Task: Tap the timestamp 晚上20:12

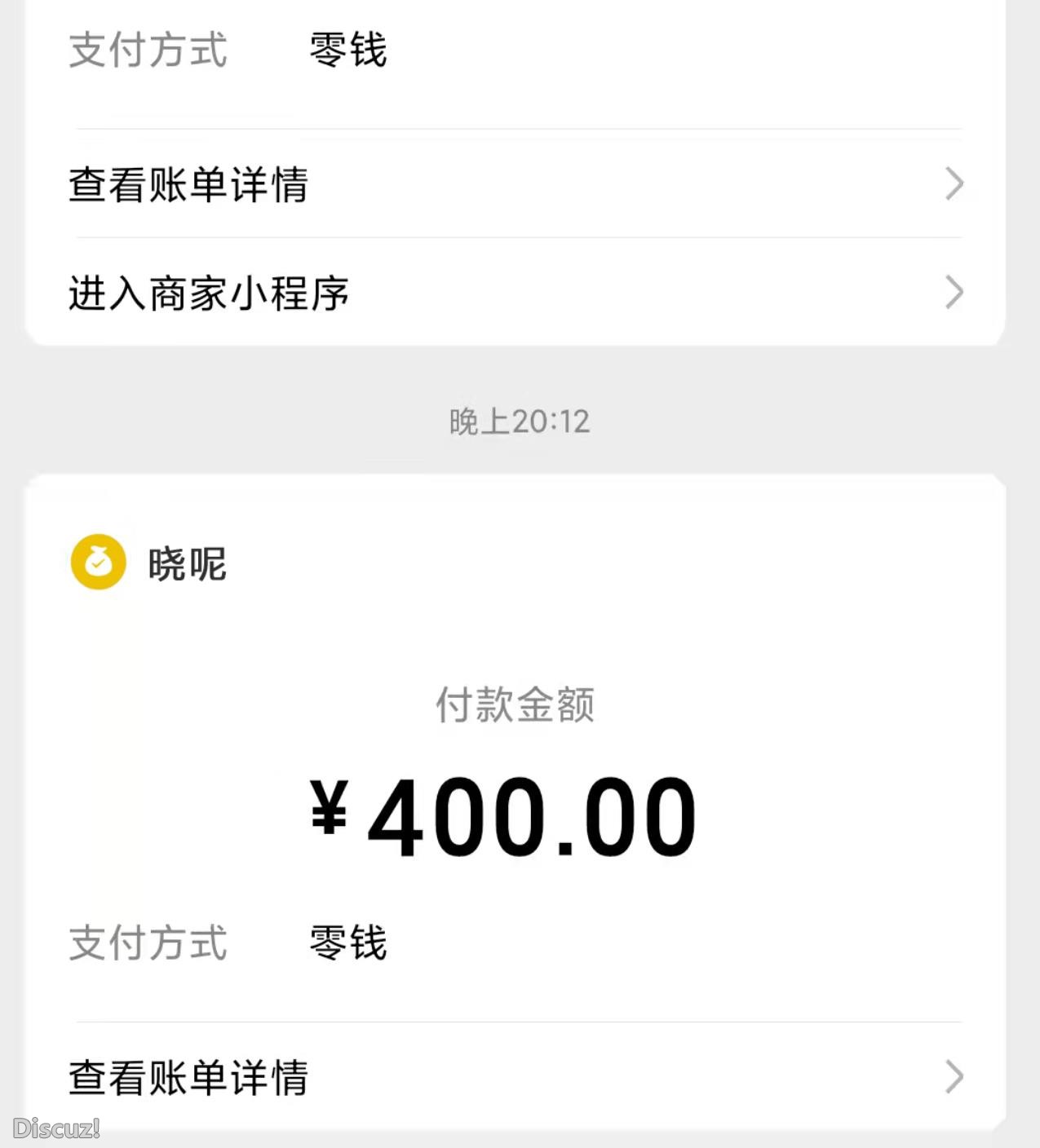Action: pos(520,421)
